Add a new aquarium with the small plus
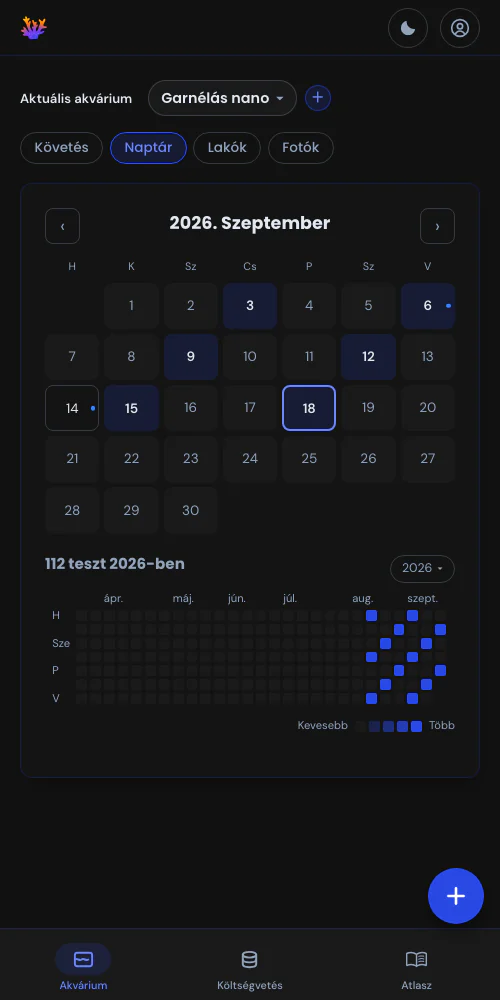Viewport: 500px width, 1000px height. click(318, 98)
